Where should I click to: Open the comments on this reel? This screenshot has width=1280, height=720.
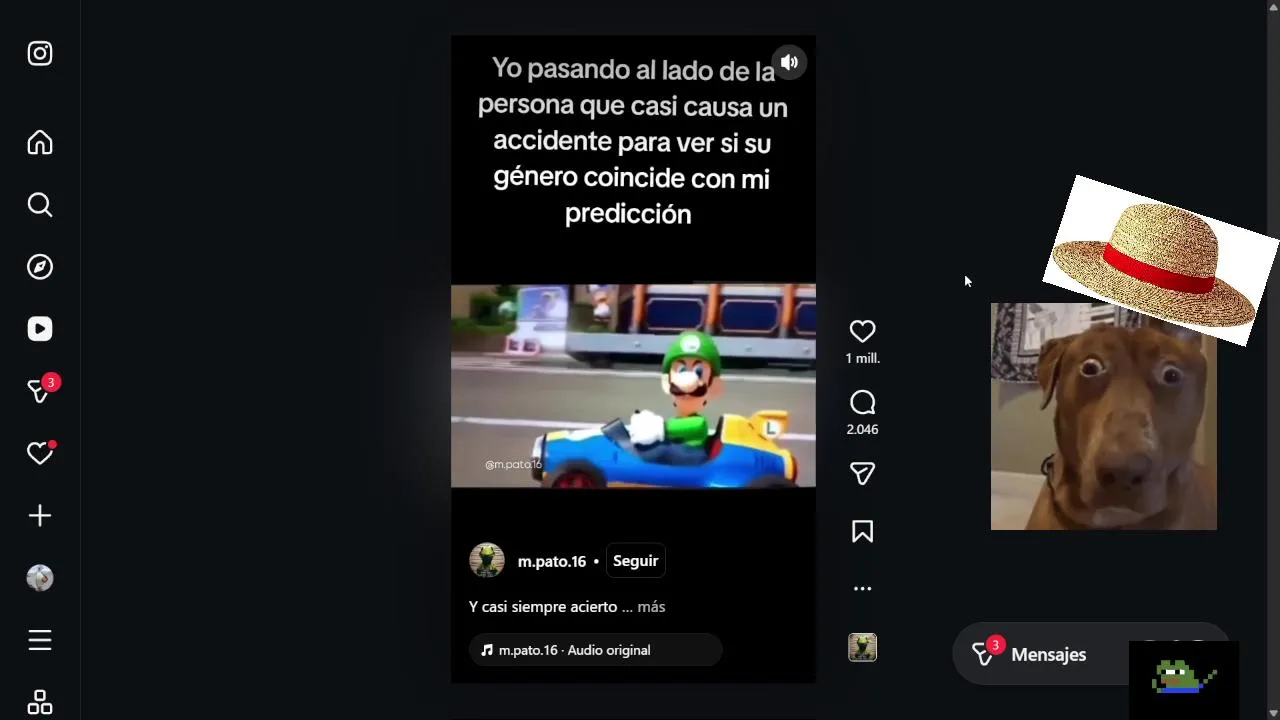click(862, 403)
